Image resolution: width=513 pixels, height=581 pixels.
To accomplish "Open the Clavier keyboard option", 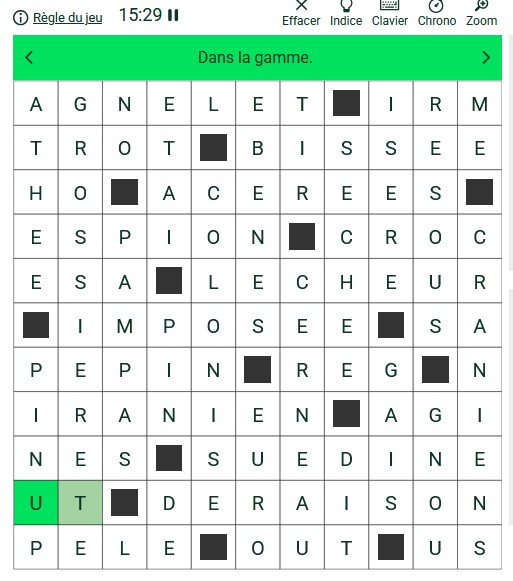I will 390,14.
